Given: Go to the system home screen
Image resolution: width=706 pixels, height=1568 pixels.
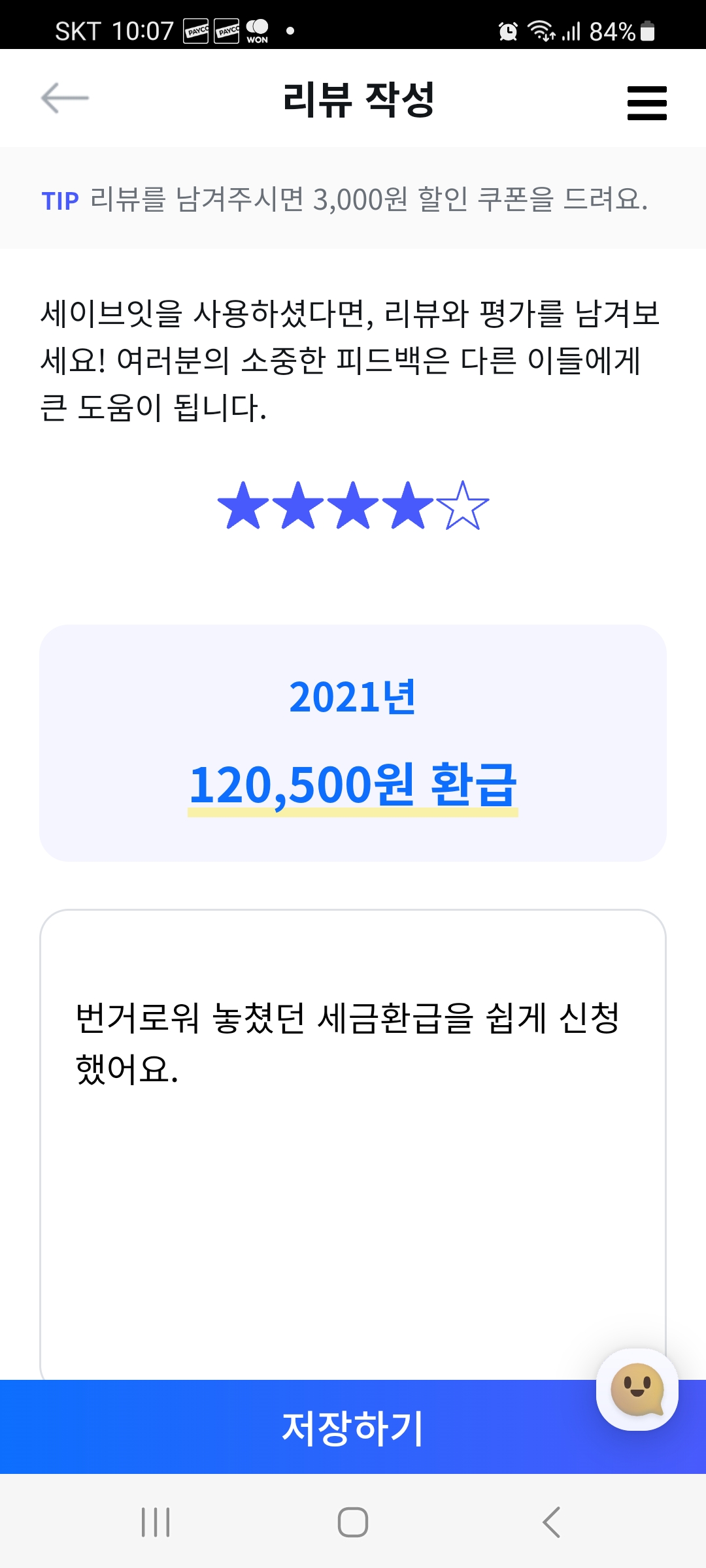Looking at the screenshot, I should [x=353, y=1522].
